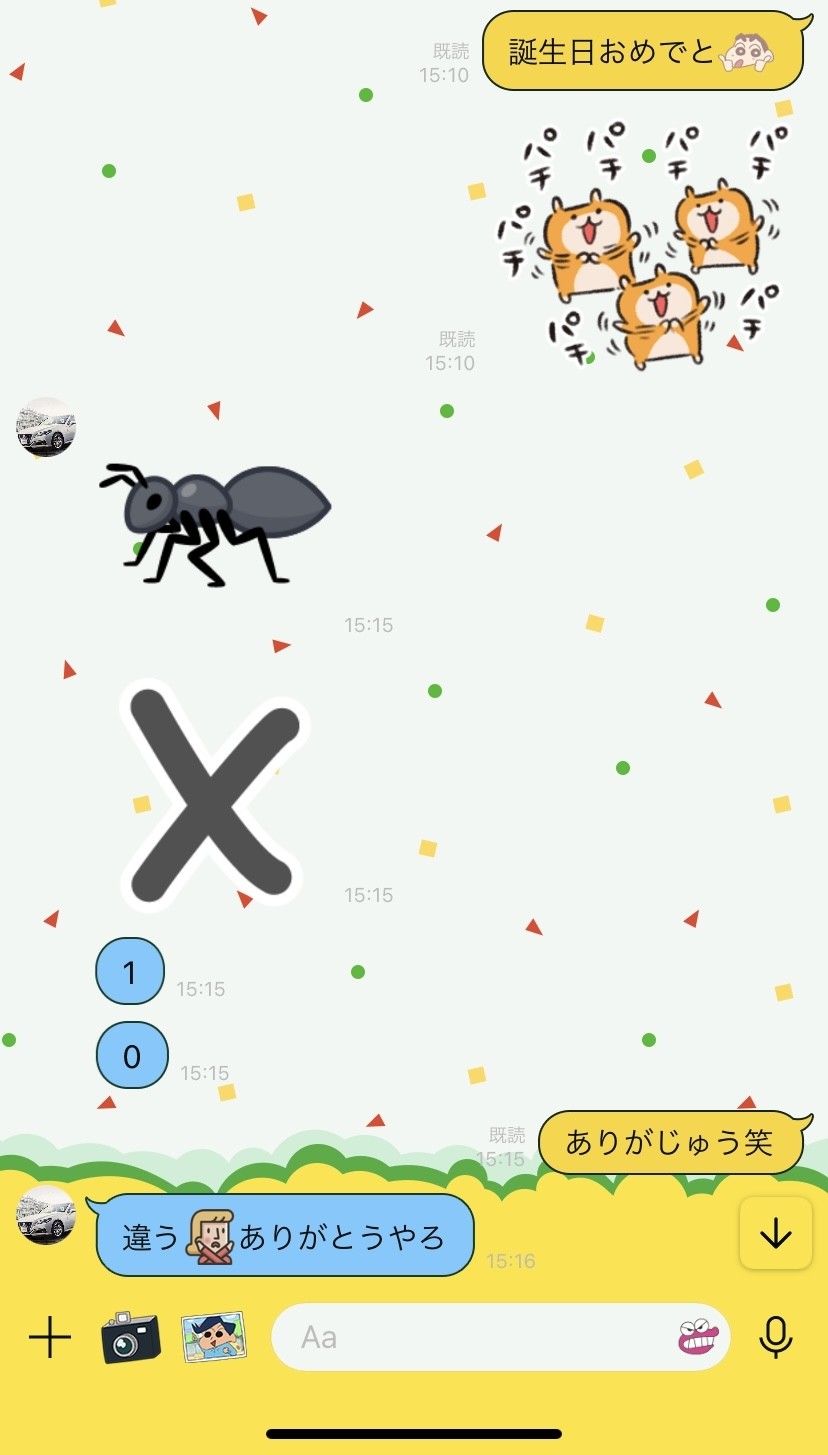Open the photo gallery picker
Viewport: 828px width, 1455px height.
coord(213,1337)
